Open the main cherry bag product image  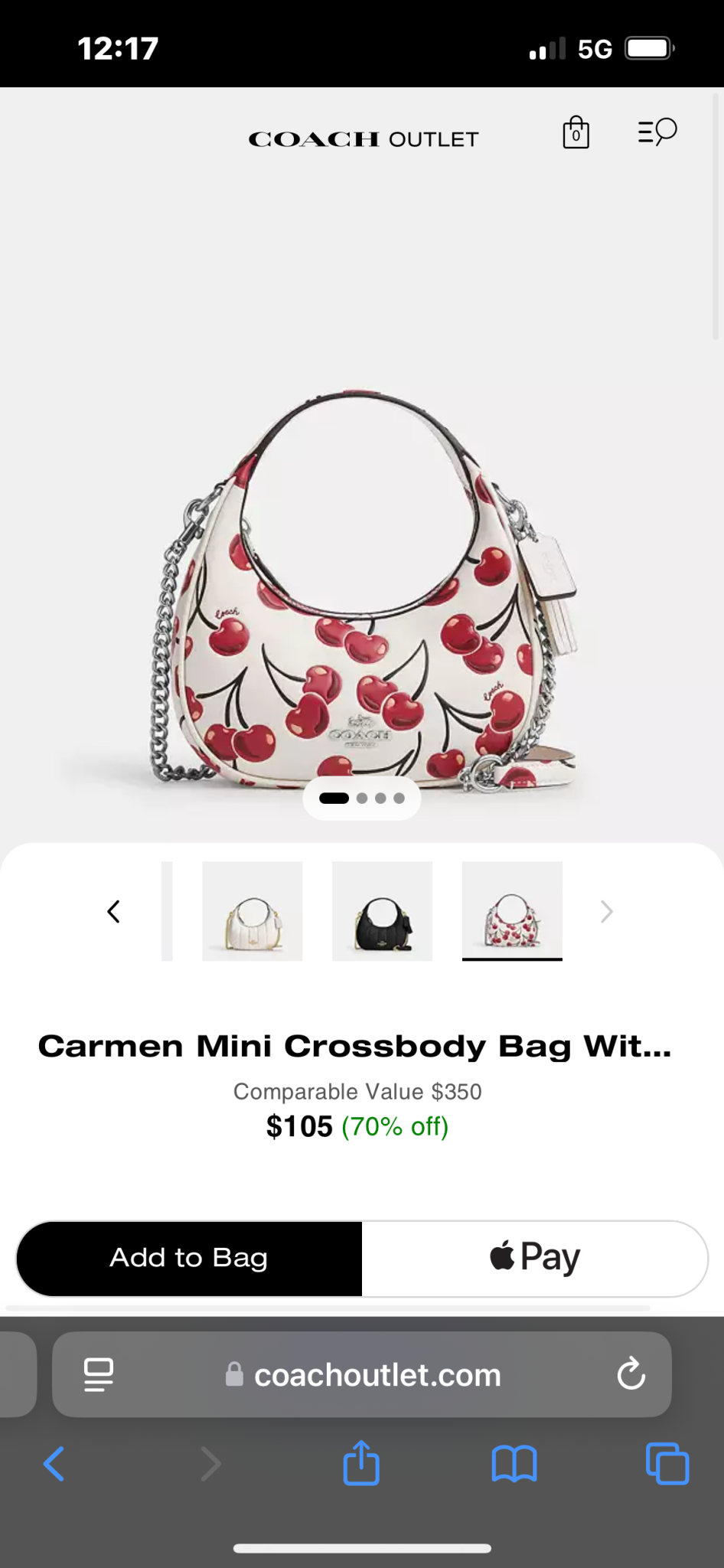(362, 590)
